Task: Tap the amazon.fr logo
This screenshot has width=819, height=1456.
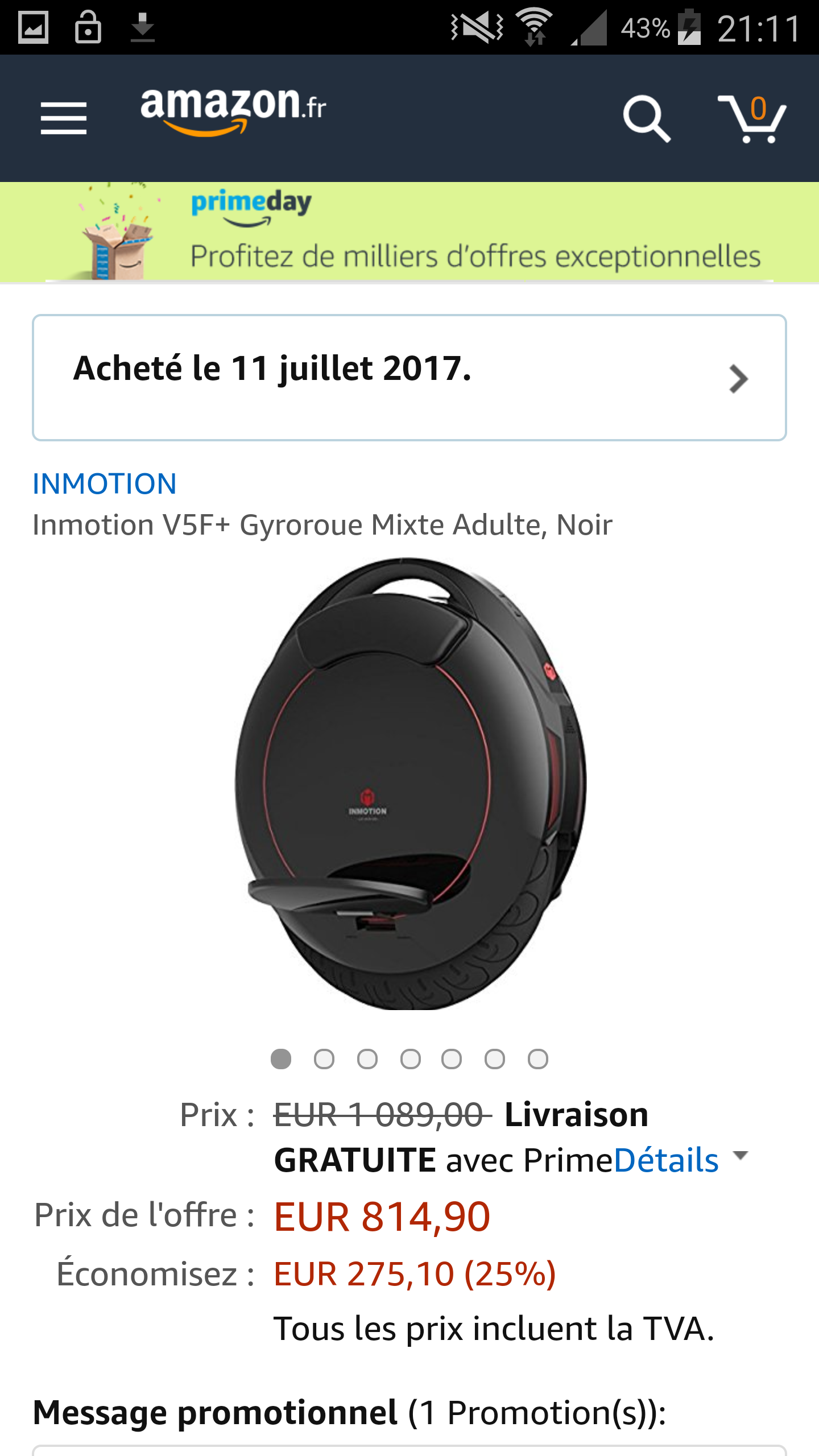Action: pos(233,113)
